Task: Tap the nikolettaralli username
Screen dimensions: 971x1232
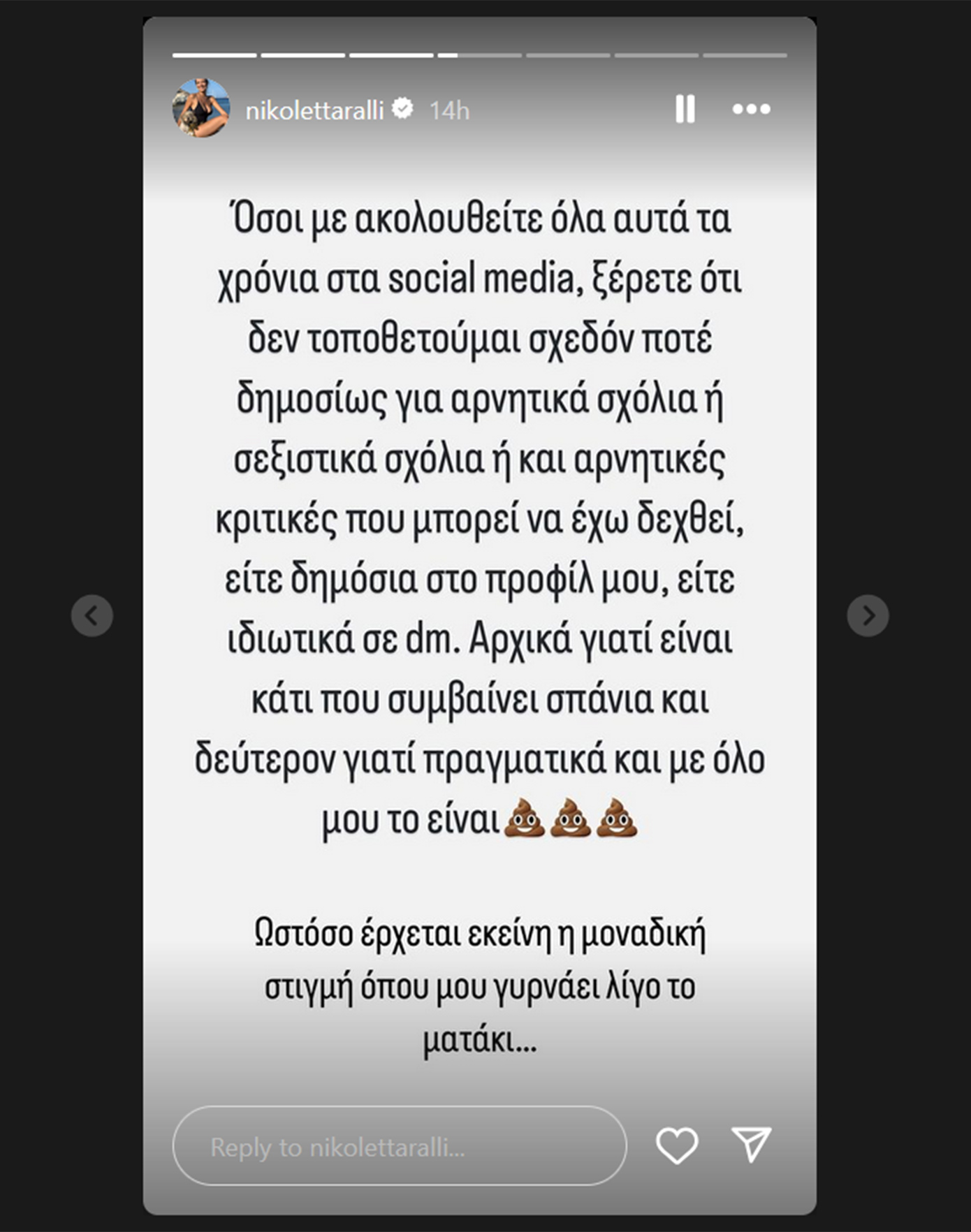Action: tap(314, 110)
